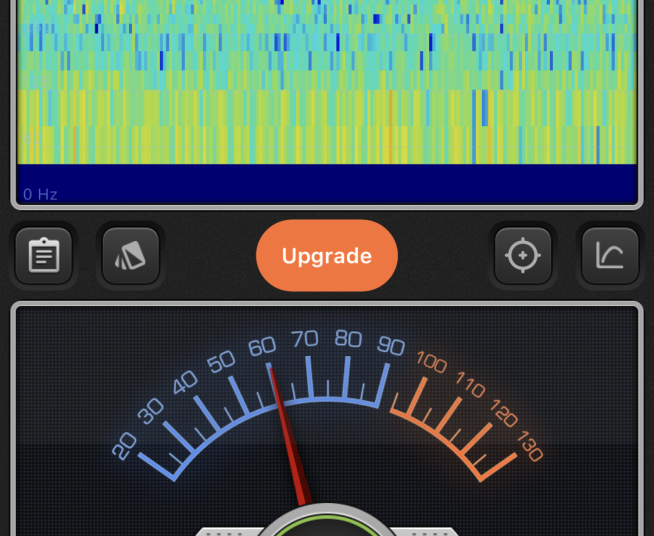Tap the orange Upgrade button

coord(327,256)
